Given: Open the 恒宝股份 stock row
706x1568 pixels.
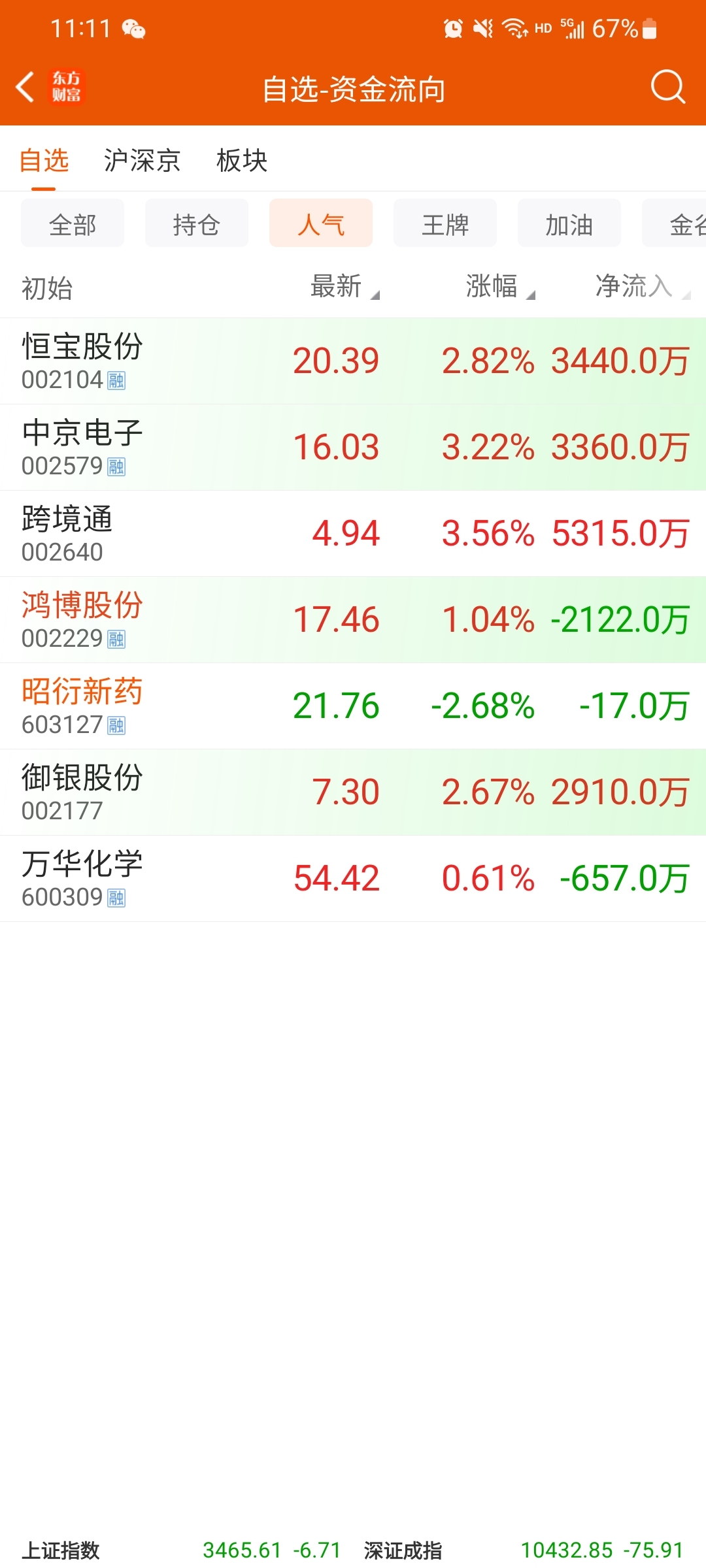Looking at the screenshot, I should (353, 361).
